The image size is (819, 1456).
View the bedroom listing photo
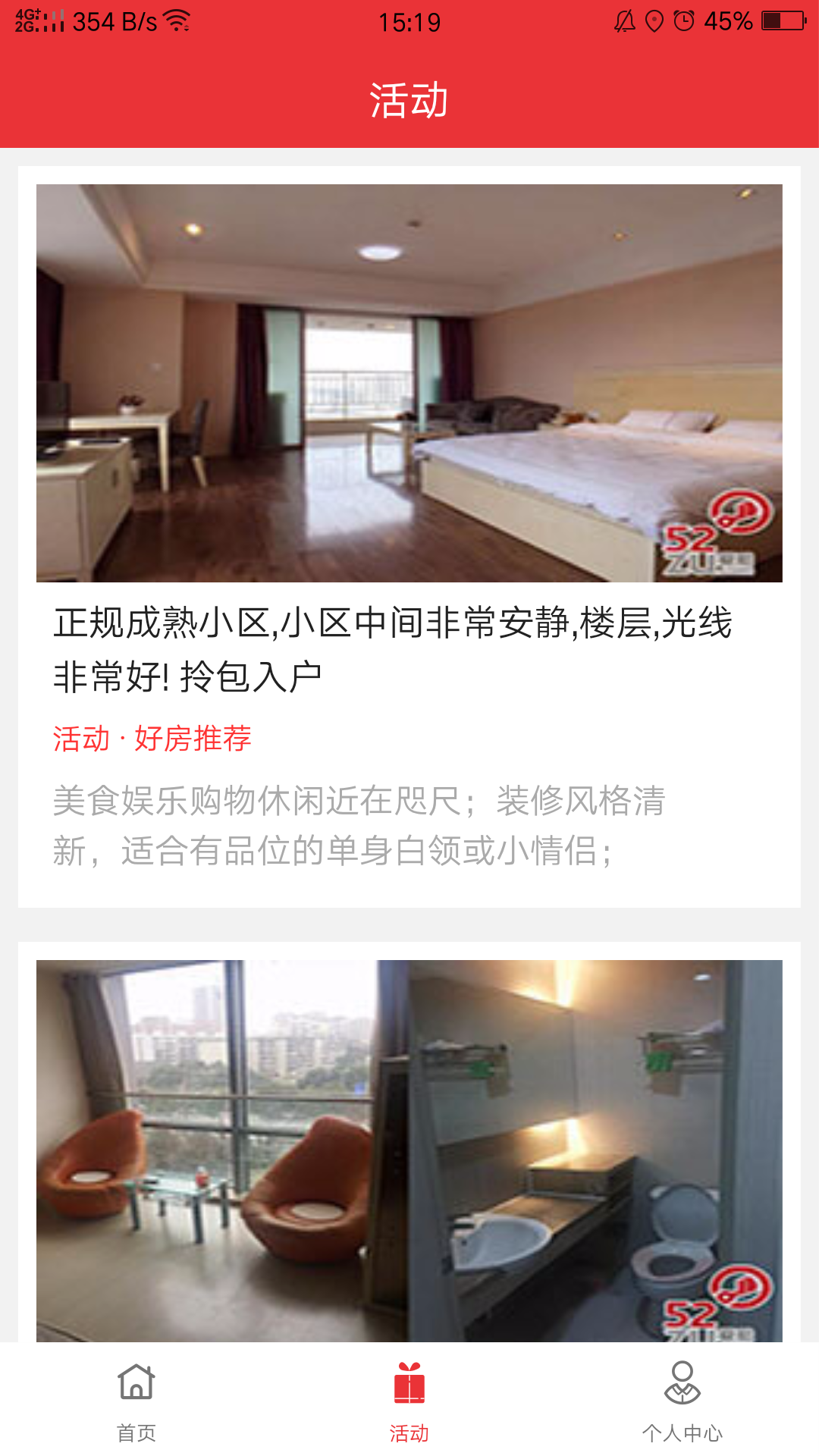[x=409, y=379]
